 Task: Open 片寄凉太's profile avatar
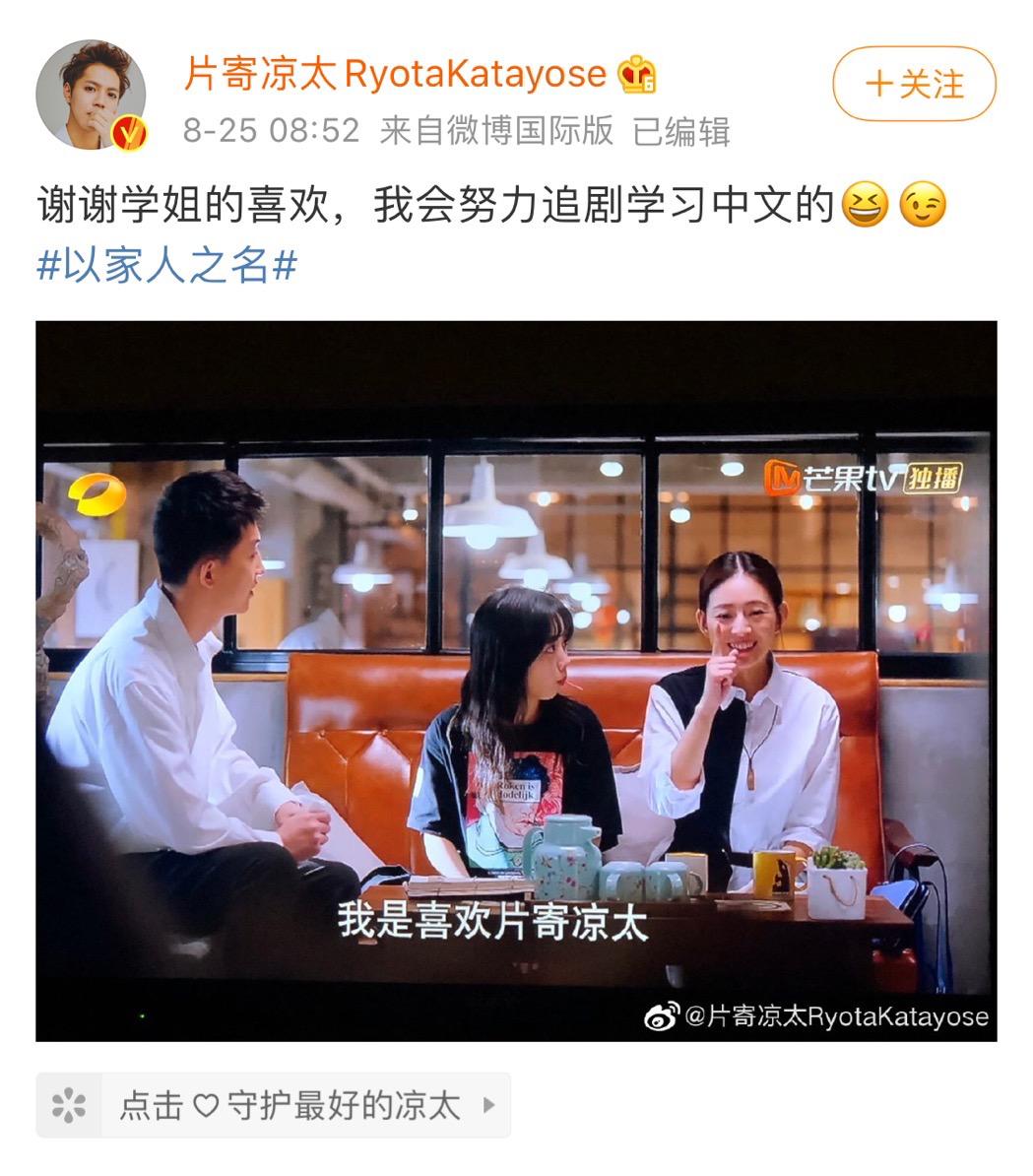[x=91, y=96]
